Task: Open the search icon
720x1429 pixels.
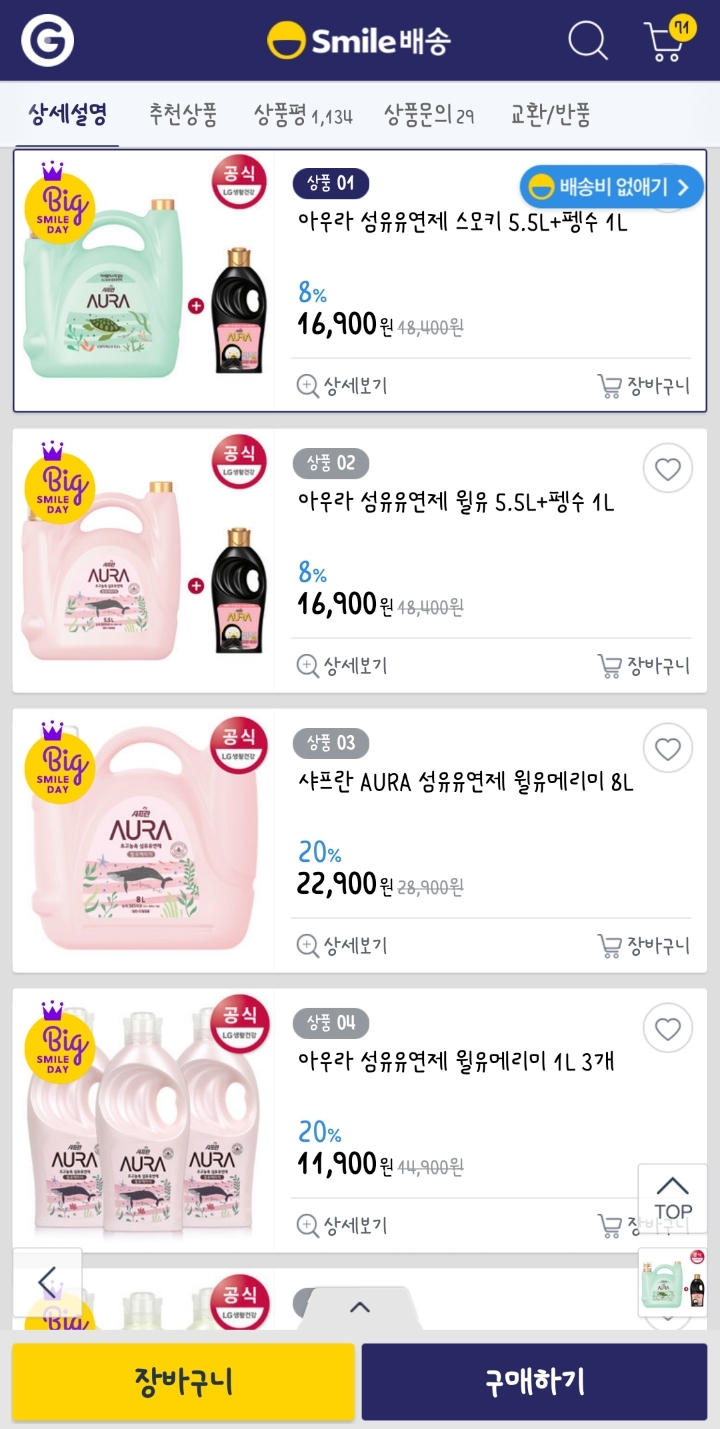Action: coord(588,41)
